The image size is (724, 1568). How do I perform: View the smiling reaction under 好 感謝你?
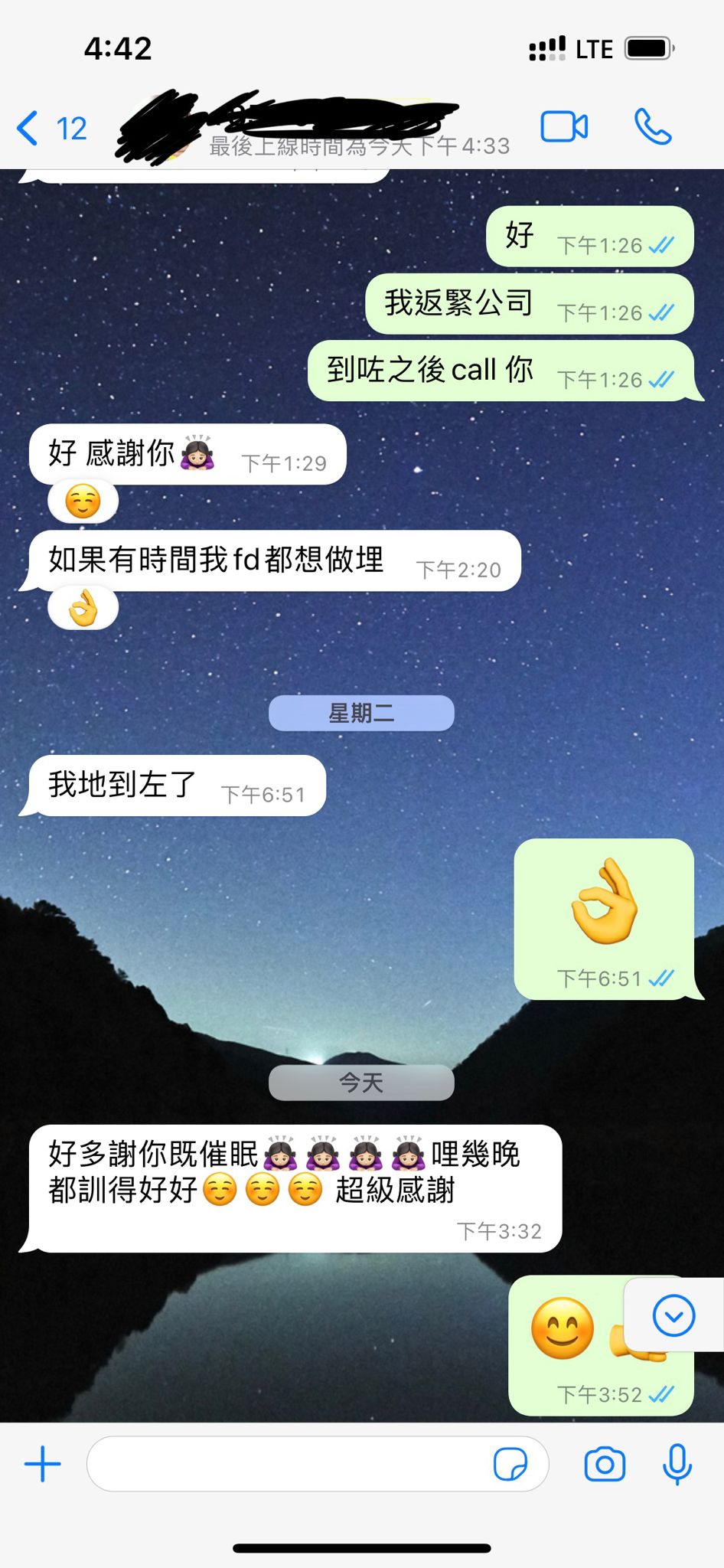pos(83,502)
